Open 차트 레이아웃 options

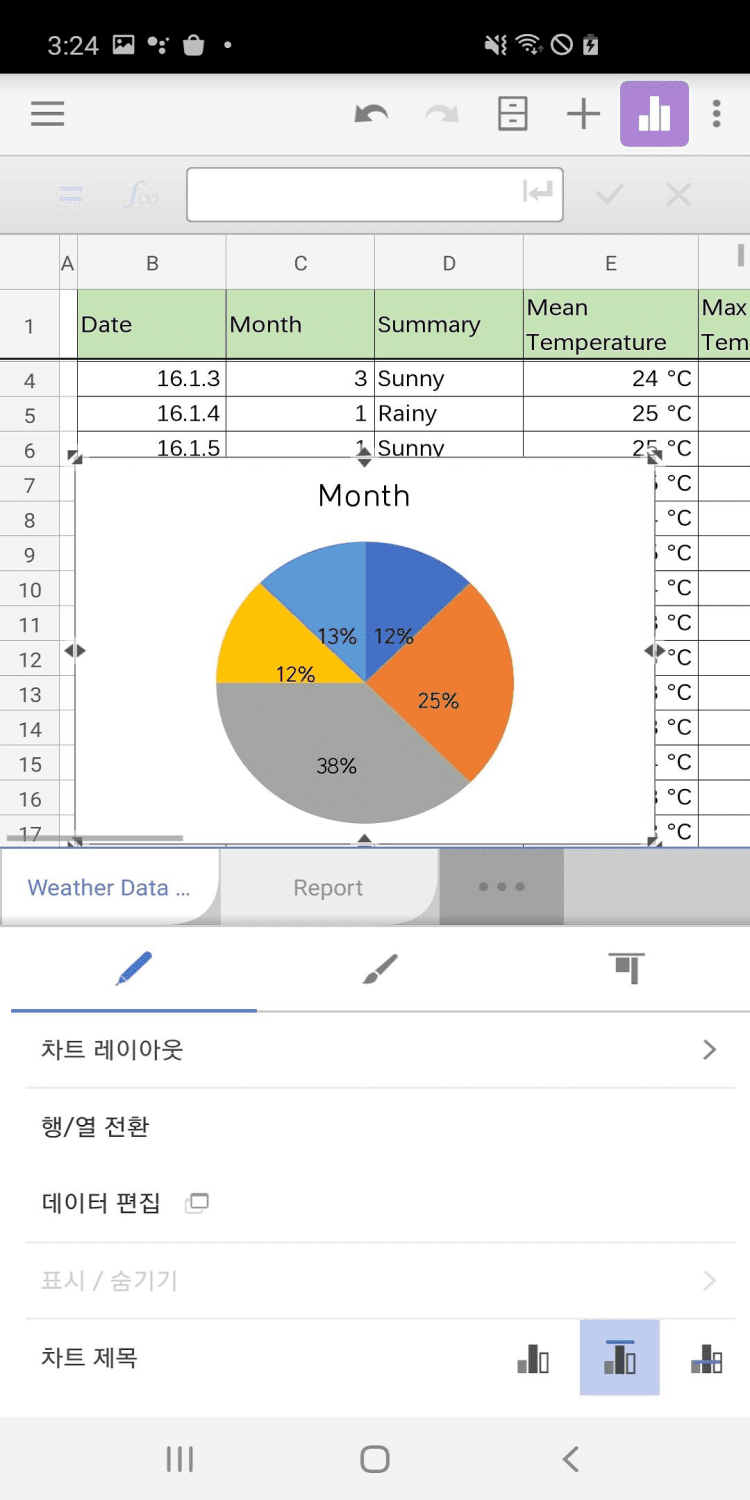pos(375,1050)
